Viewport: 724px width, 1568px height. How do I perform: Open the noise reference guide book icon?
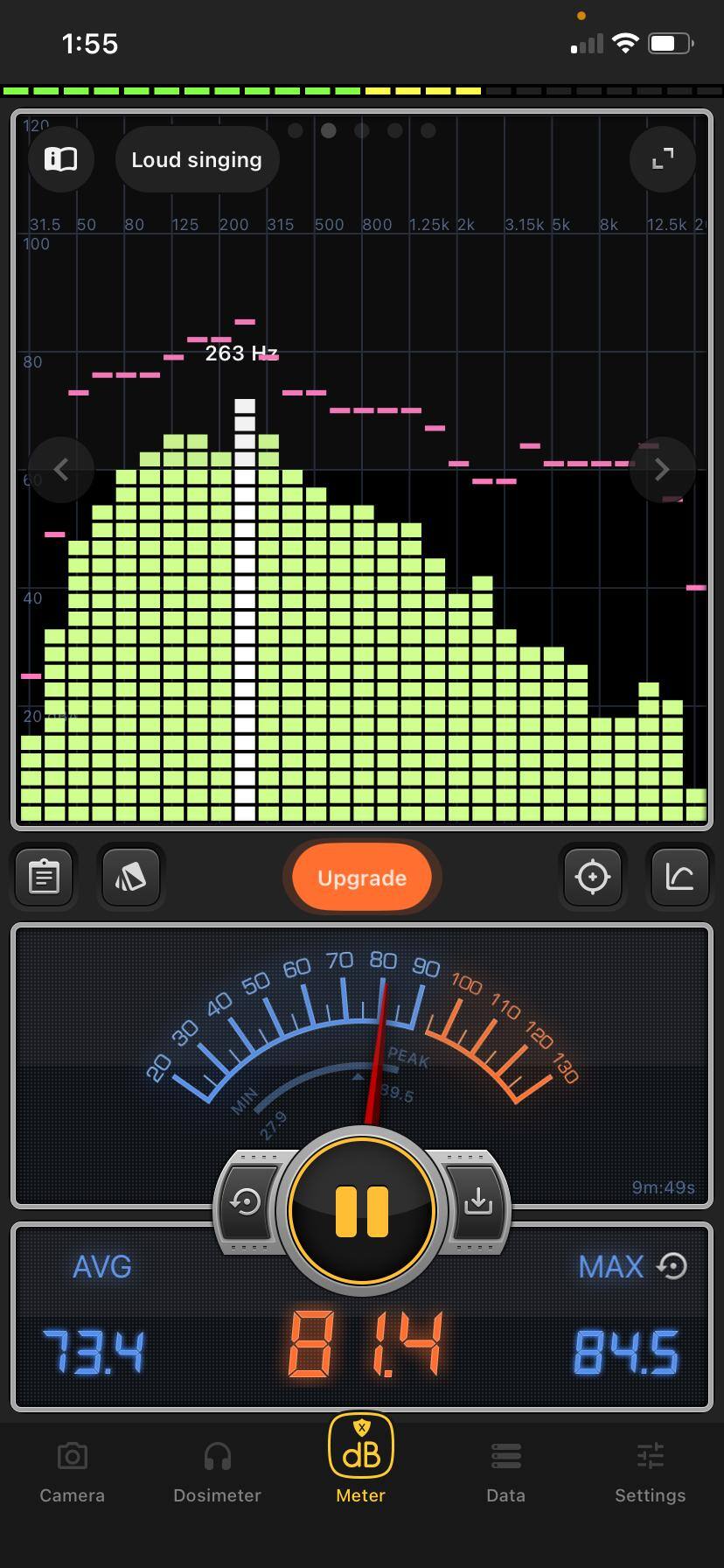[61, 159]
